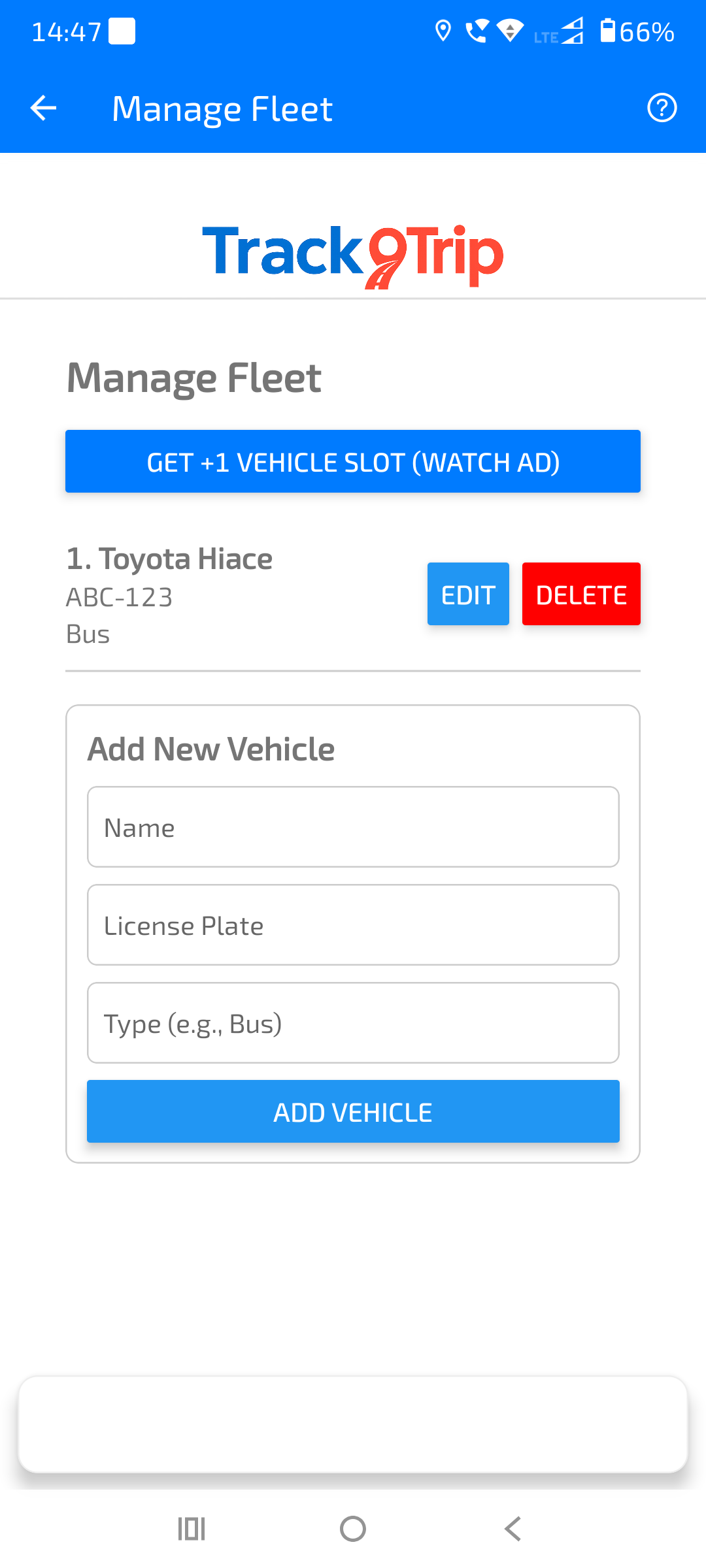Watch ad to get one more vehicle slot
This screenshot has width=706, height=1568.
click(x=353, y=461)
